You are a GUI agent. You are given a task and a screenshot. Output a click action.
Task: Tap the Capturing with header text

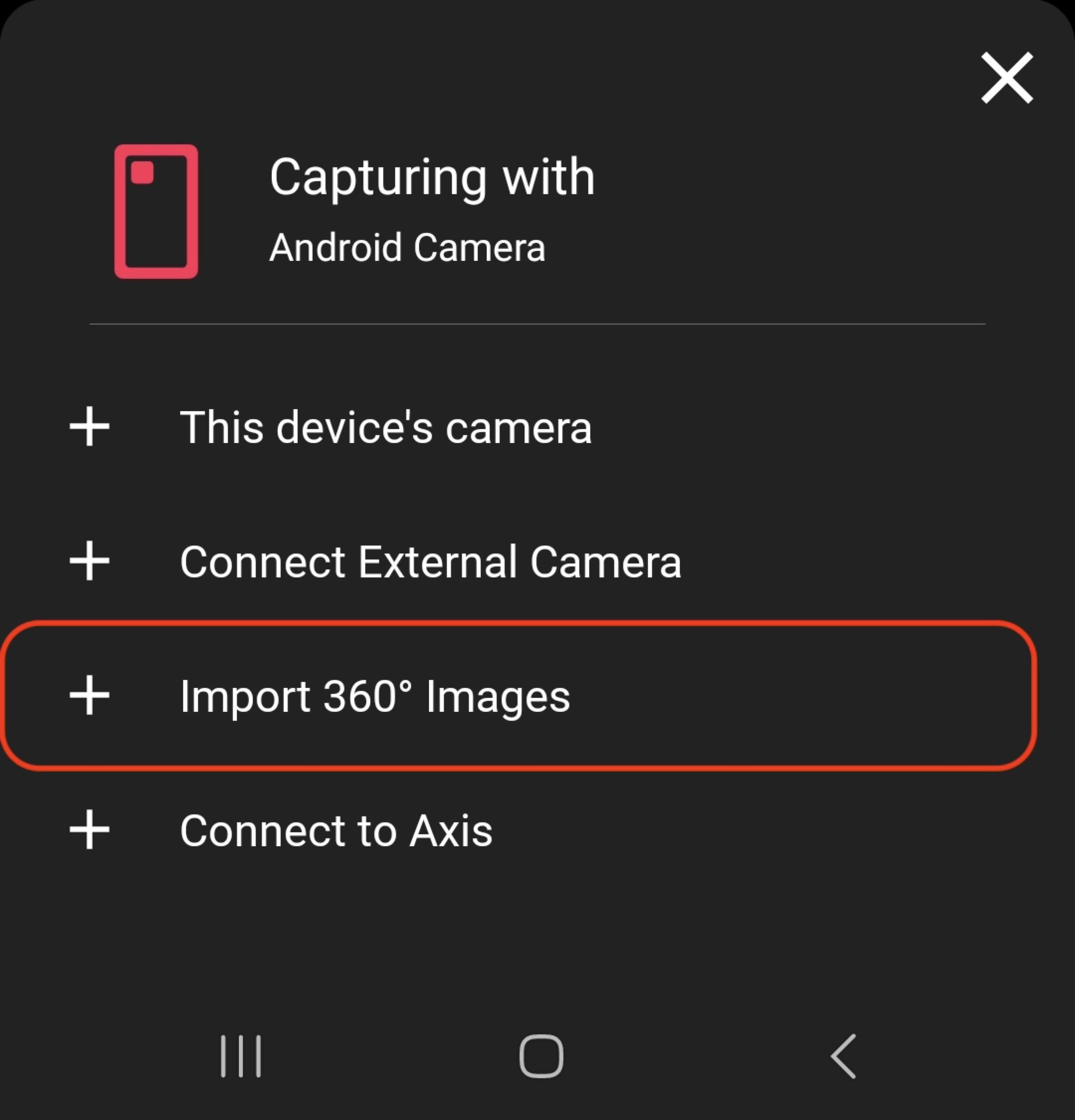432,176
